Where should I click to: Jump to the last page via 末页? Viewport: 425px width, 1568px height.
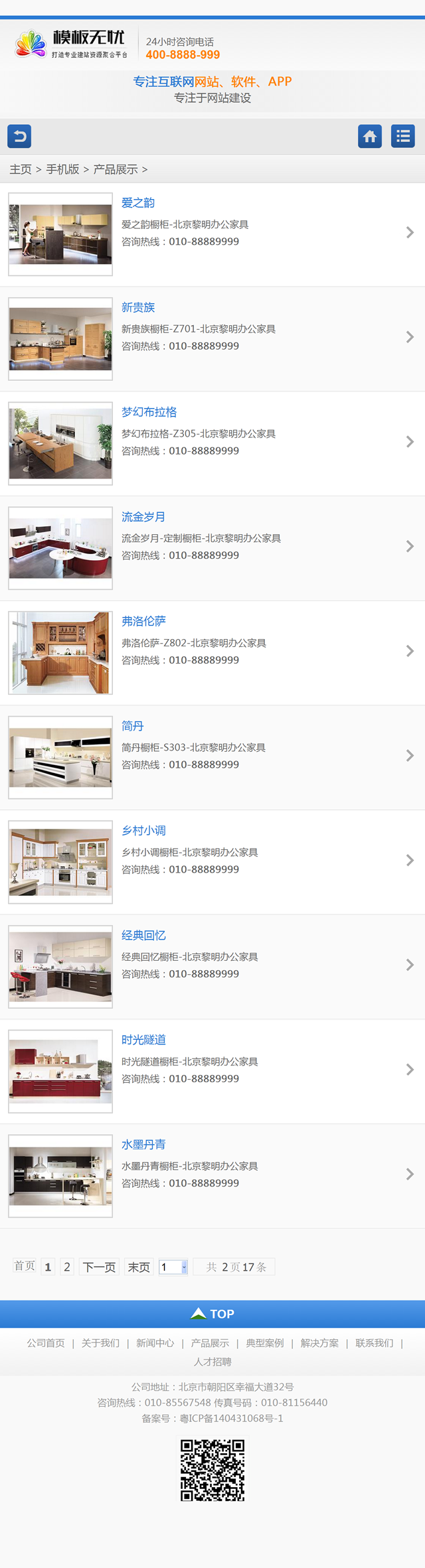[x=139, y=1267]
